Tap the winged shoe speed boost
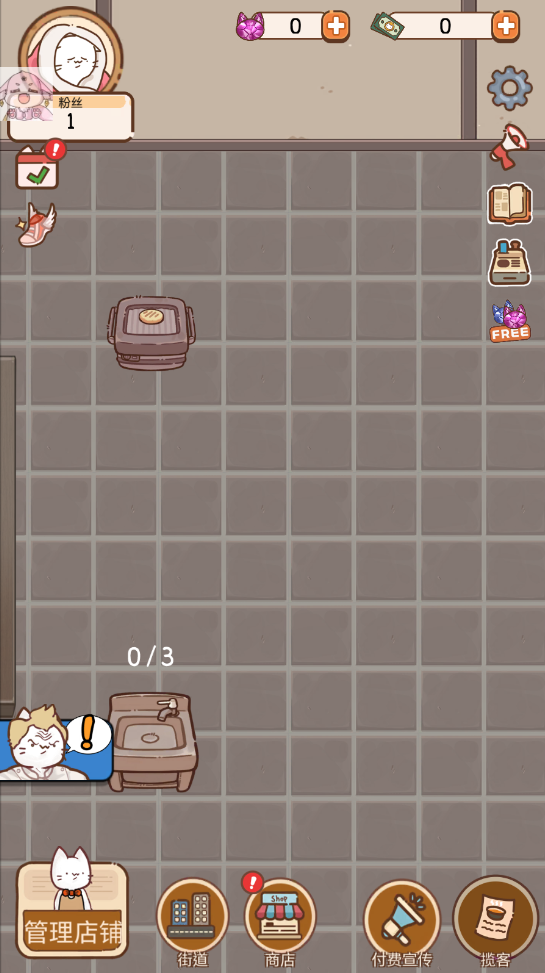Screen dimensions: 545x973 pyautogui.click(x=37, y=225)
